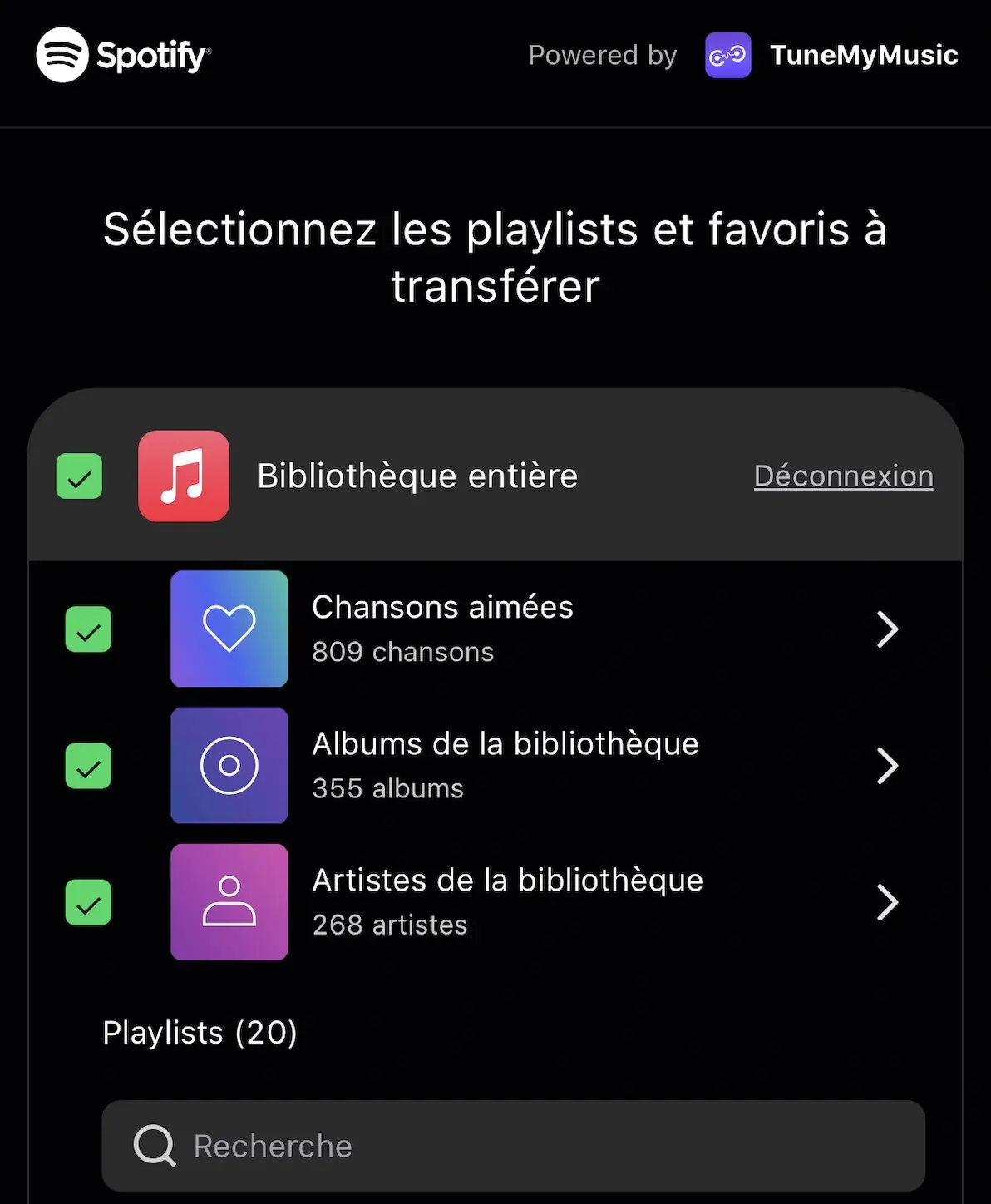The width and height of the screenshot is (991, 1204).
Task: Uncheck the Chansons aimées checkbox
Action: pos(88,630)
